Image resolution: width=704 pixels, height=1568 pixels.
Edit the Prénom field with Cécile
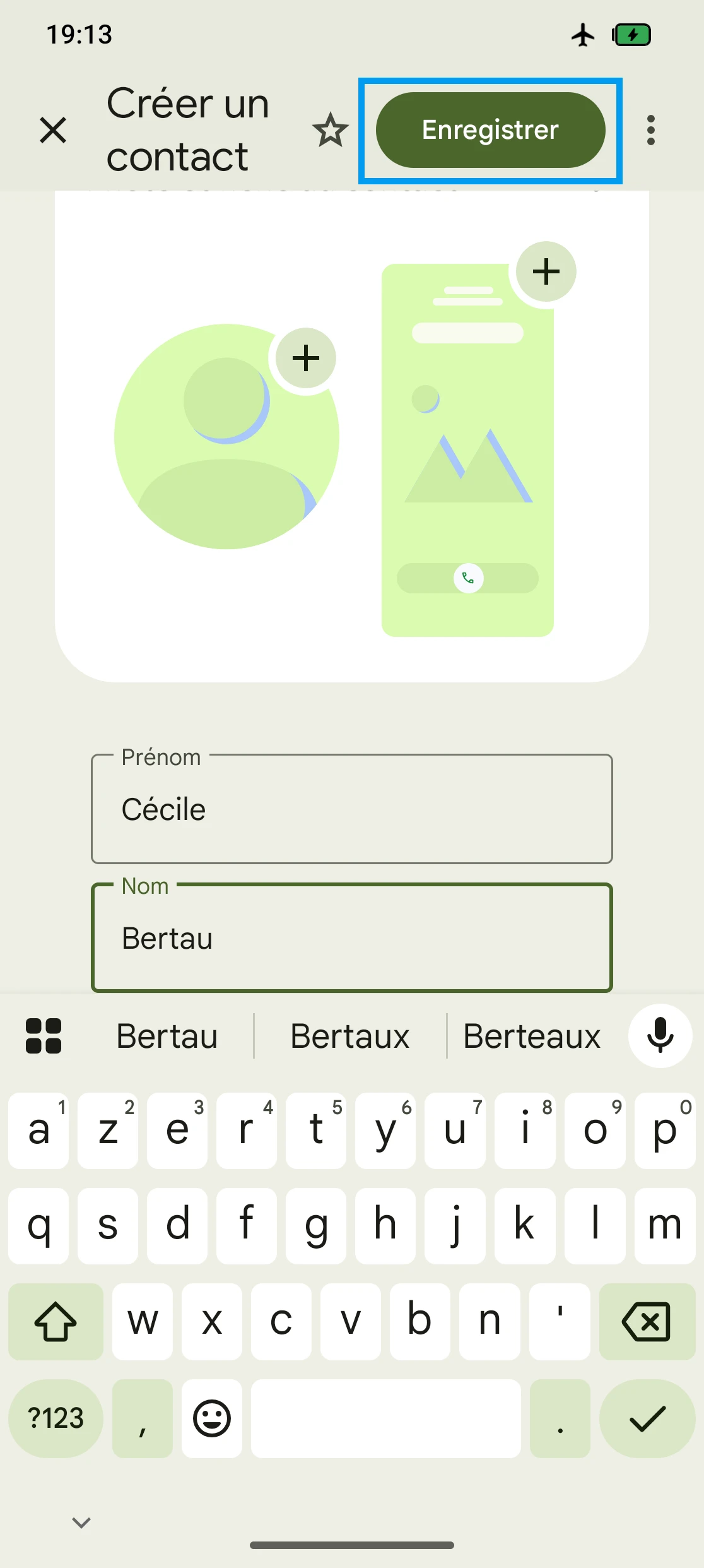point(351,809)
